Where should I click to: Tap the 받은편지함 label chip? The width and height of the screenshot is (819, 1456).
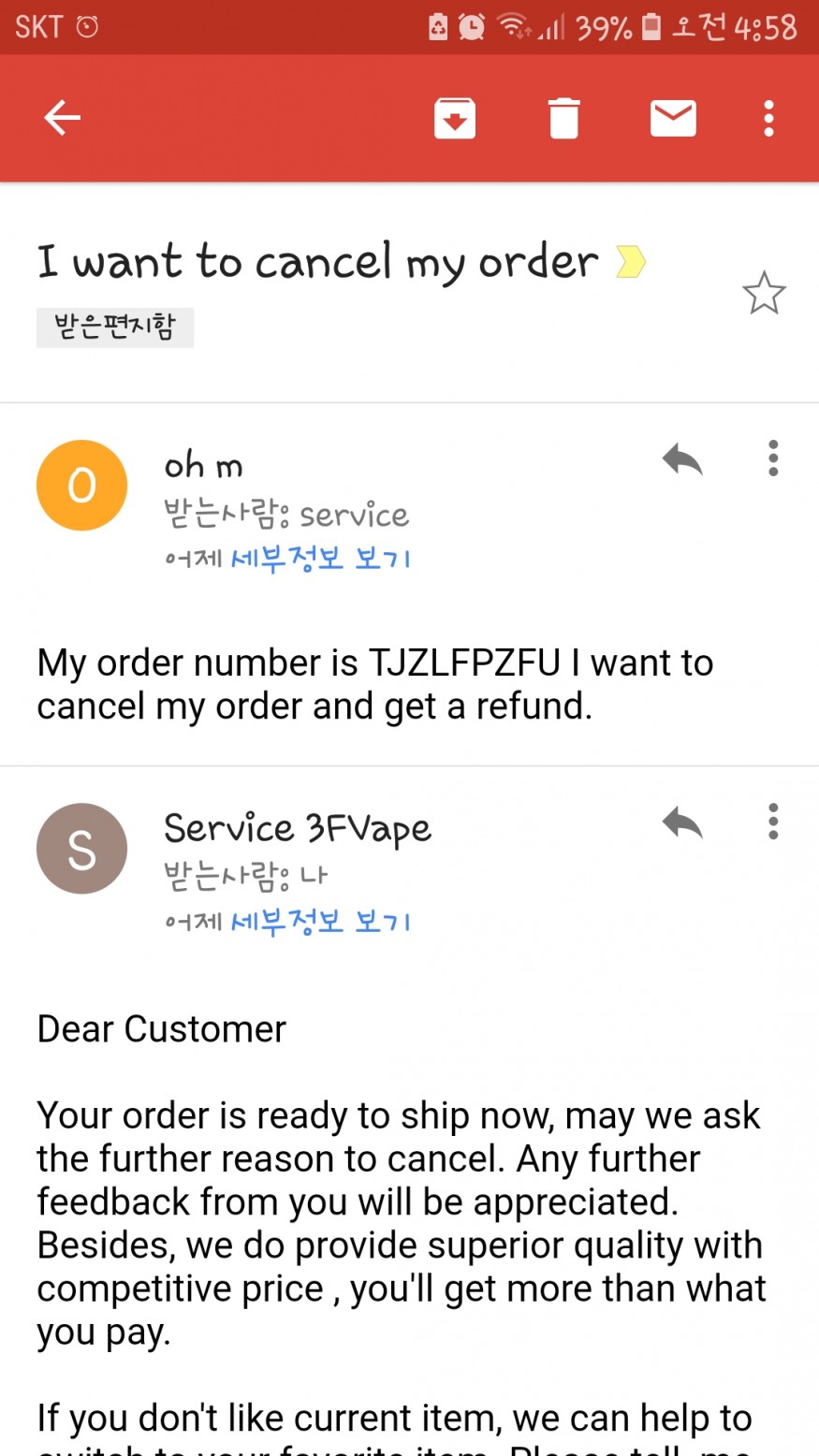[115, 328]
